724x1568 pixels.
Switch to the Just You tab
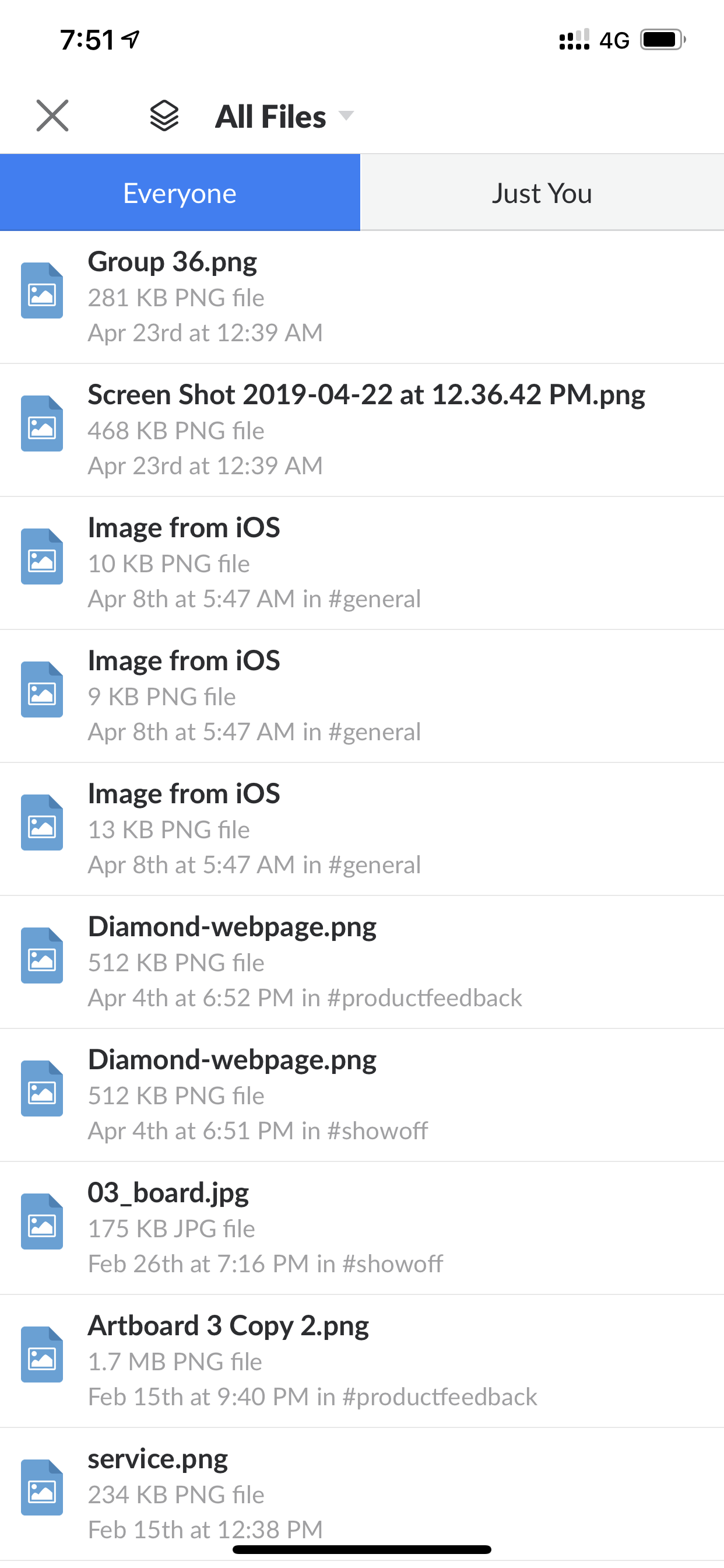[542, 193]
